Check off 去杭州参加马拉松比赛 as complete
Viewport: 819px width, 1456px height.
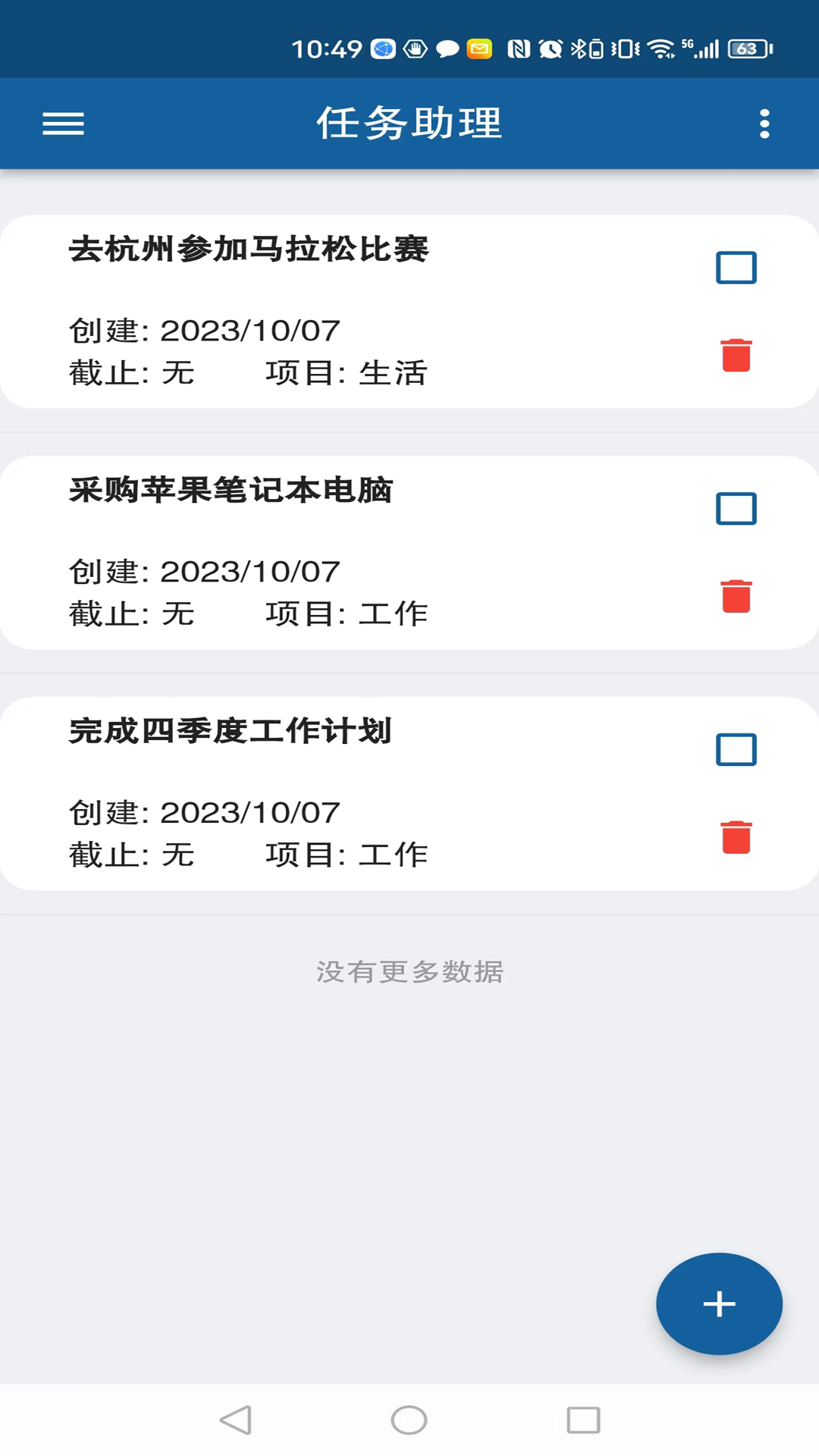(x=736, y=267)
